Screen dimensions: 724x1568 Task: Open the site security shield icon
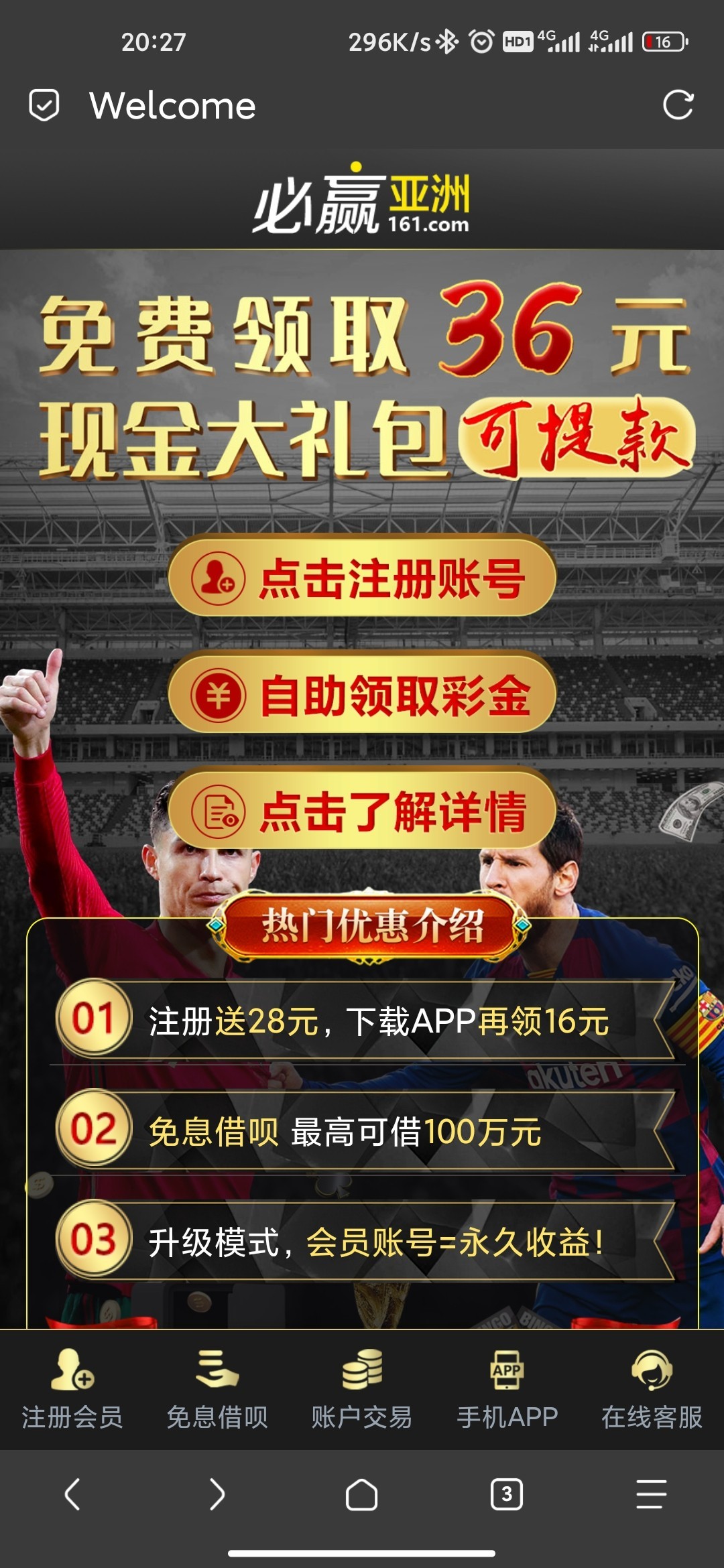pos(44,105)
